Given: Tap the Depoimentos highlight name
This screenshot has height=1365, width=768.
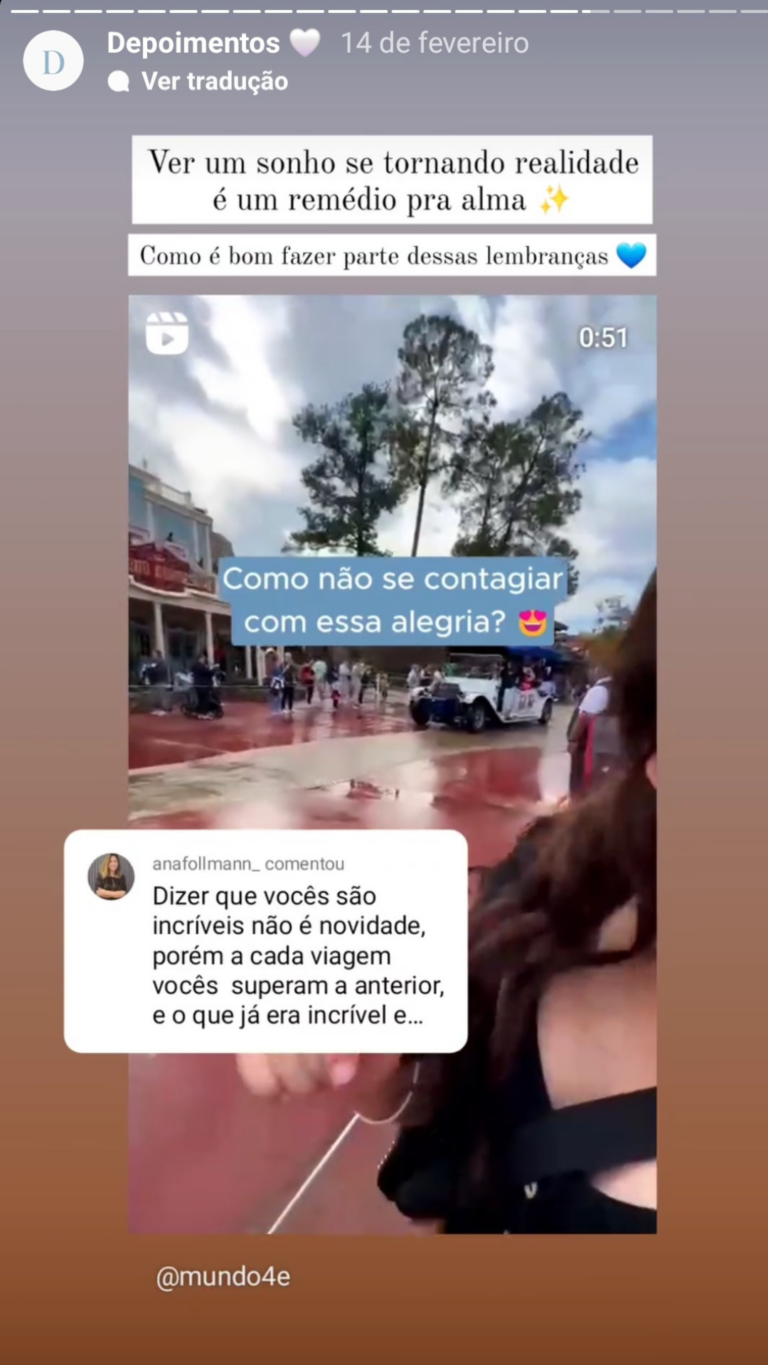Looking at the screenshot, I should 193,43.
